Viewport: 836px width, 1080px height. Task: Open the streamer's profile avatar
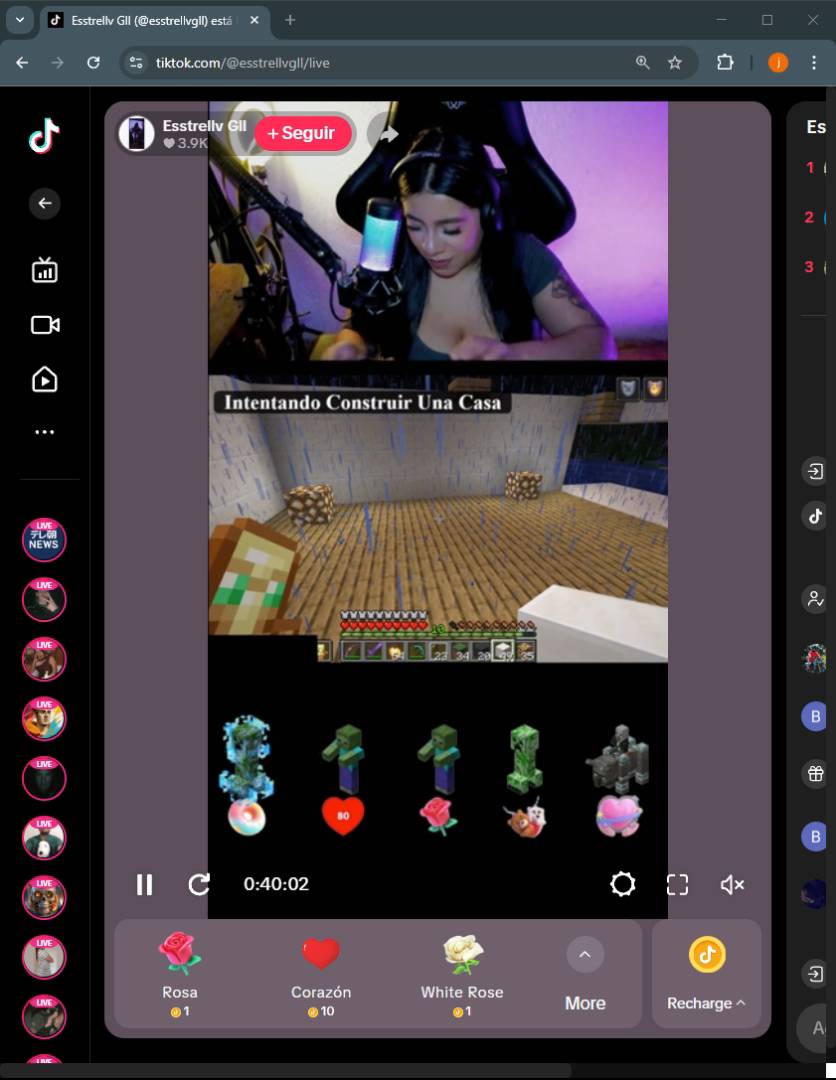tap(136, 133)
